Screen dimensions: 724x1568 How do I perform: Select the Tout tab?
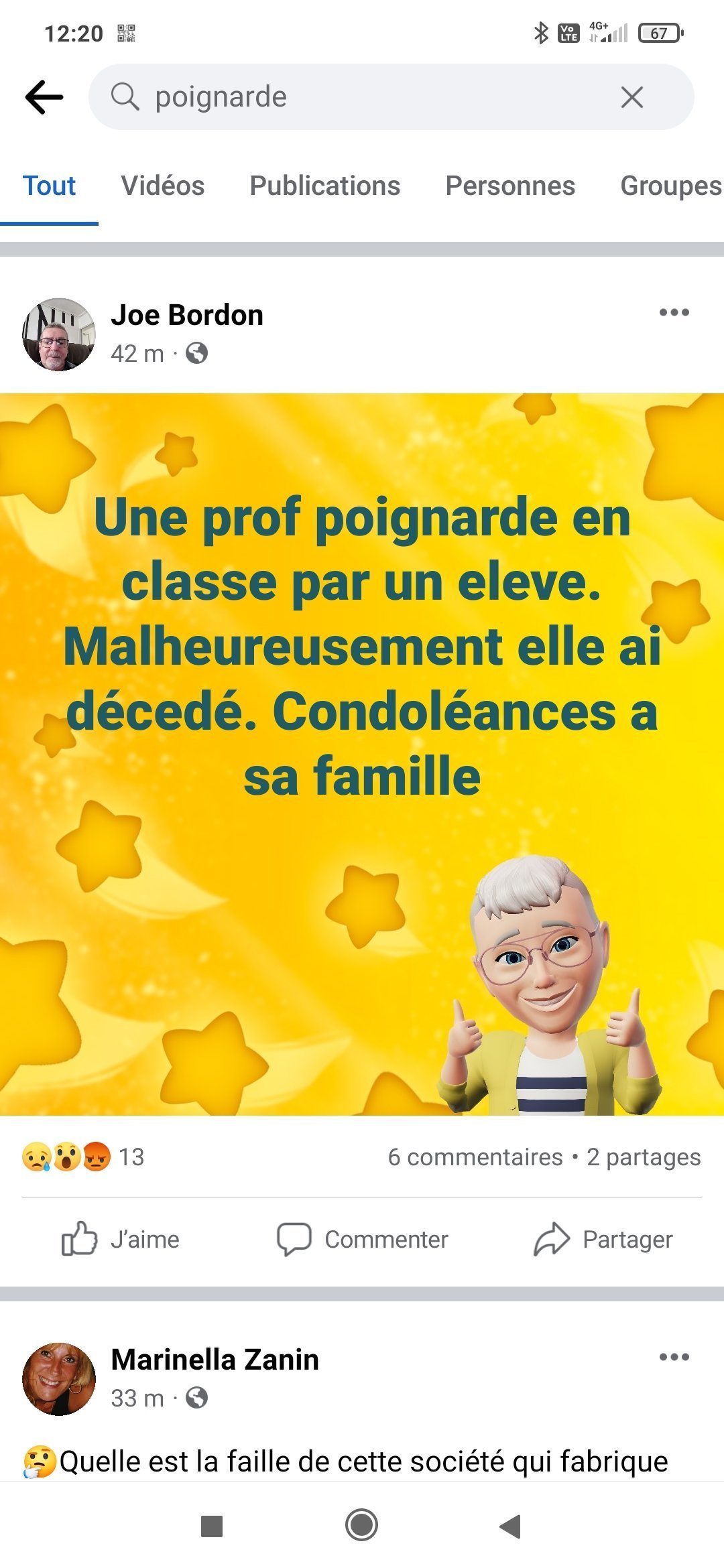coord(49,186)
